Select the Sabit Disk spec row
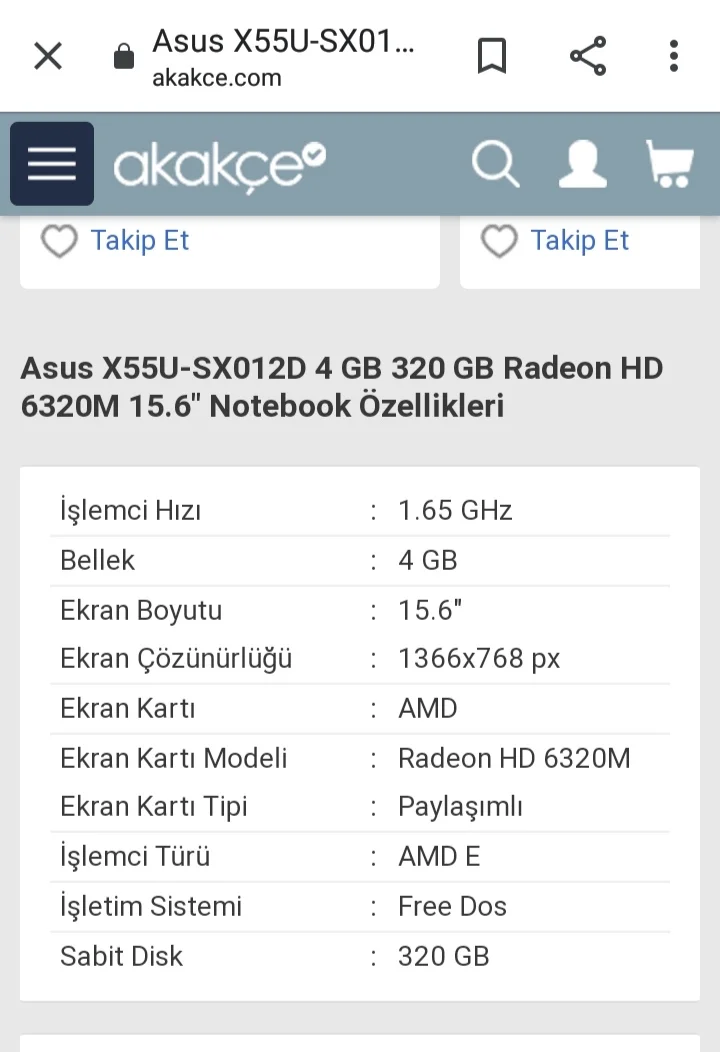The width and height of the screenshot is (720, 1052). [x=360, y=956]
